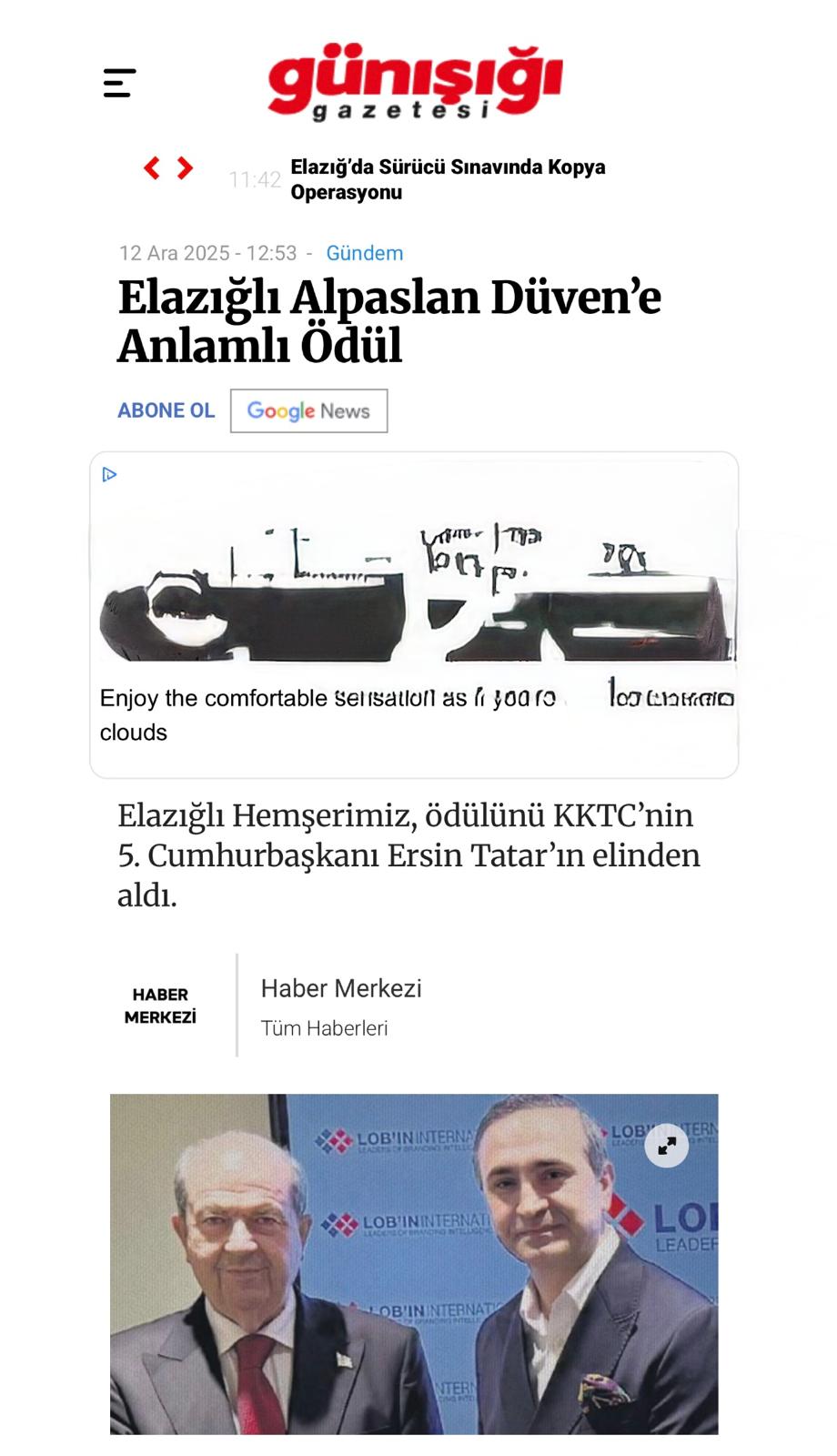Open the hamburger menu
Image resolution: width=837 pixels, height=1456 pixels.
tap(119, 83)
